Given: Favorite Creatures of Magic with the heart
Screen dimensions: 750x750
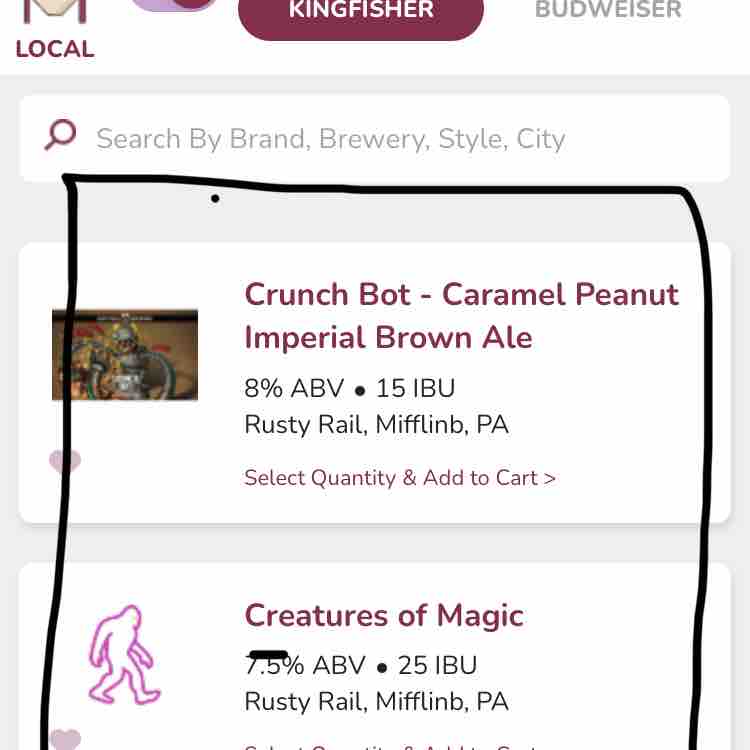Looking at the screenshot, I should click(65, 739).
